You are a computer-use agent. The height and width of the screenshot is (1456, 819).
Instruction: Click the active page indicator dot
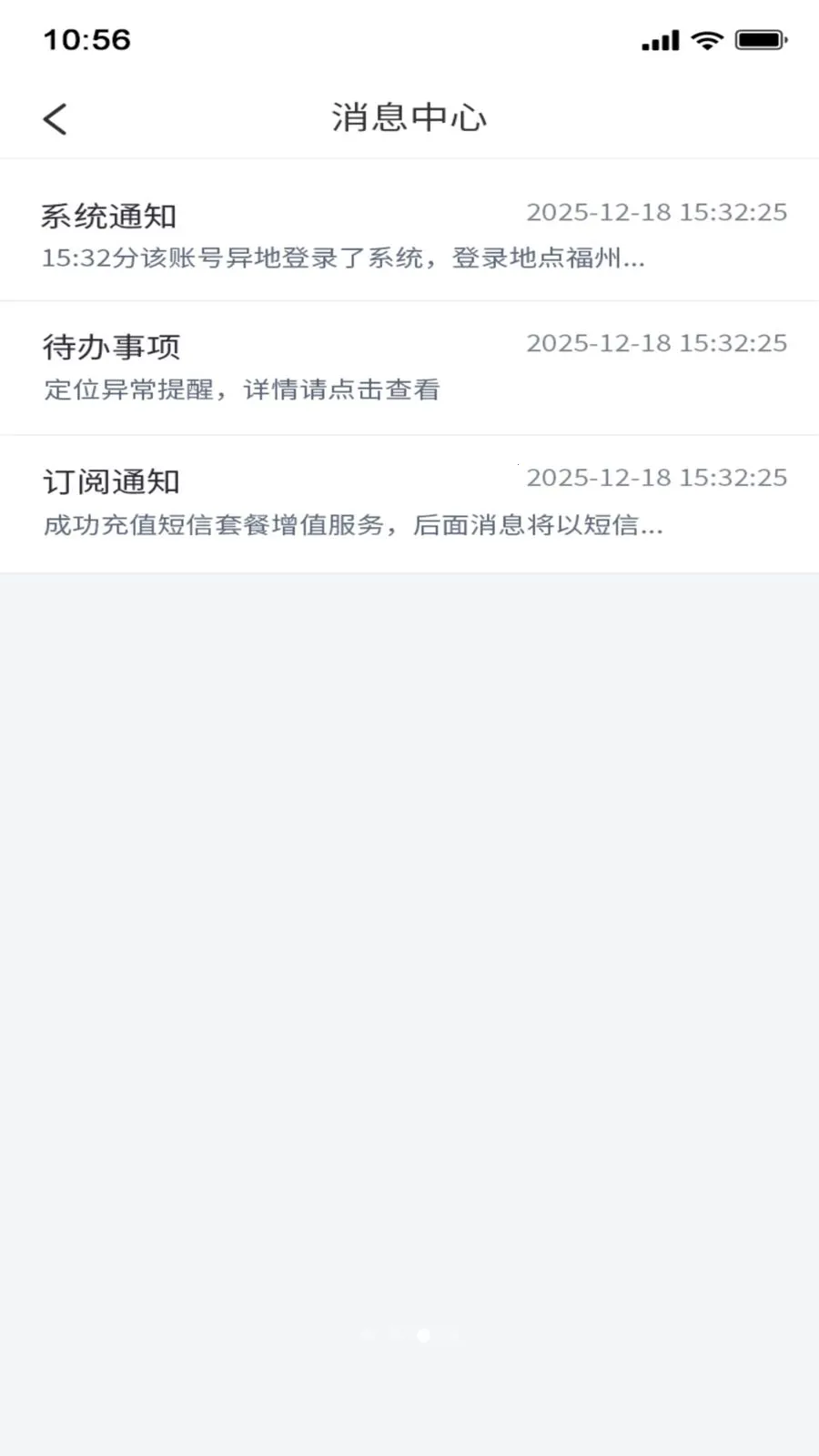coord(423,1335)
